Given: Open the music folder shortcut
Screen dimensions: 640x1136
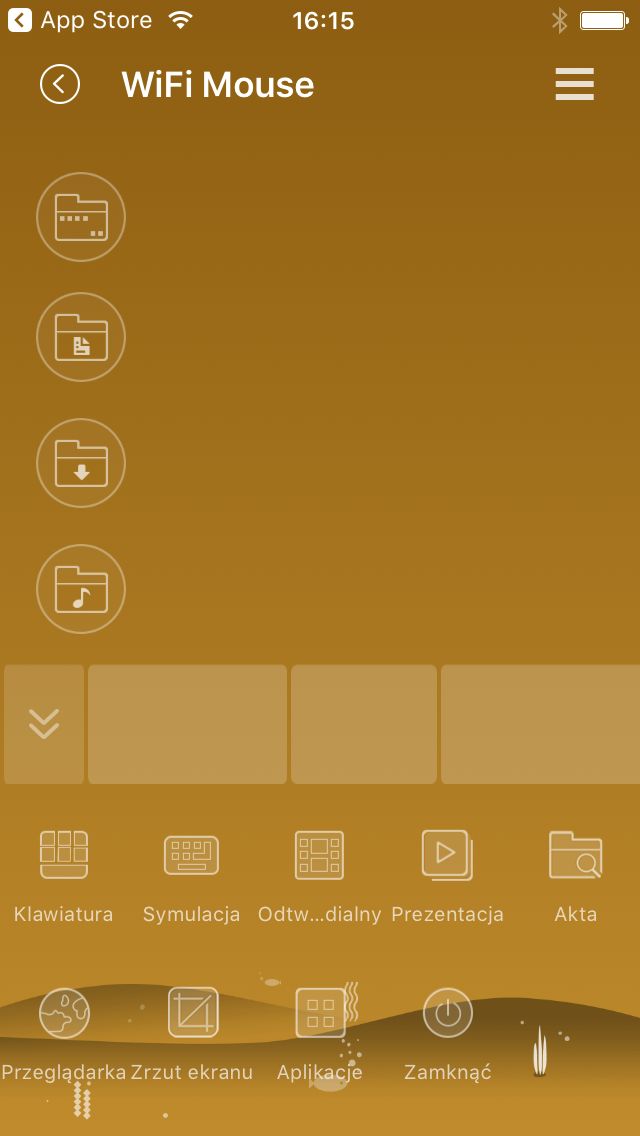Looking at the screenshot, I should (x=81, y=589).
